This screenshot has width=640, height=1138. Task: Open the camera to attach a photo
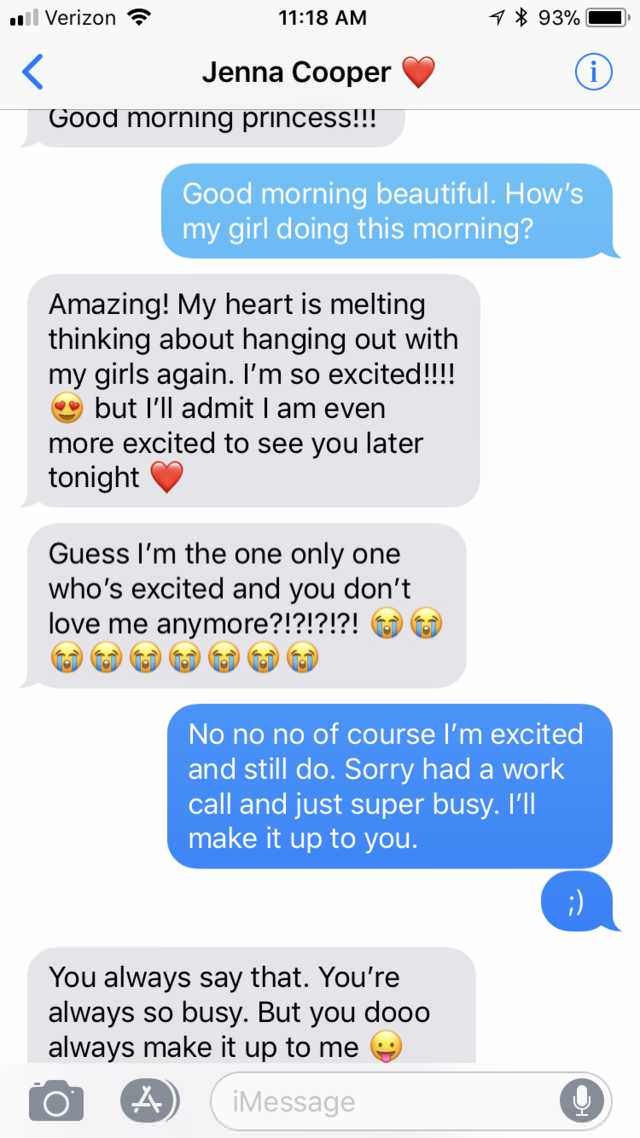click(x=56, y=1100)
